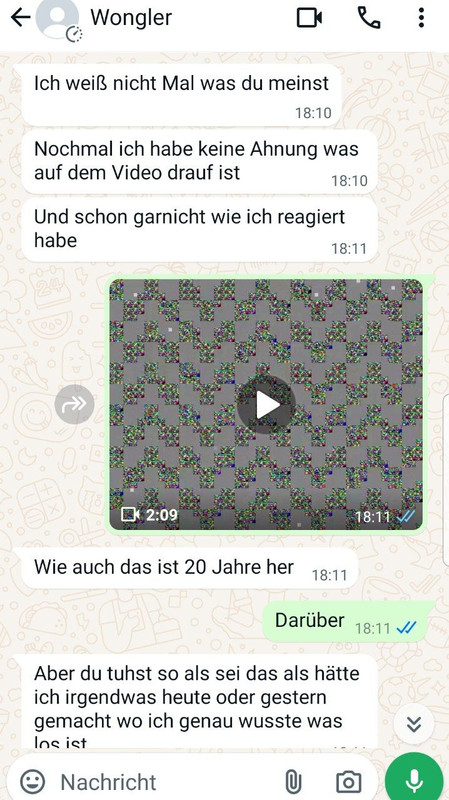The image size is (449, 800).
Task: Attach a file with the paperclip
Action: pyautogui.click(x=293, y=782)
